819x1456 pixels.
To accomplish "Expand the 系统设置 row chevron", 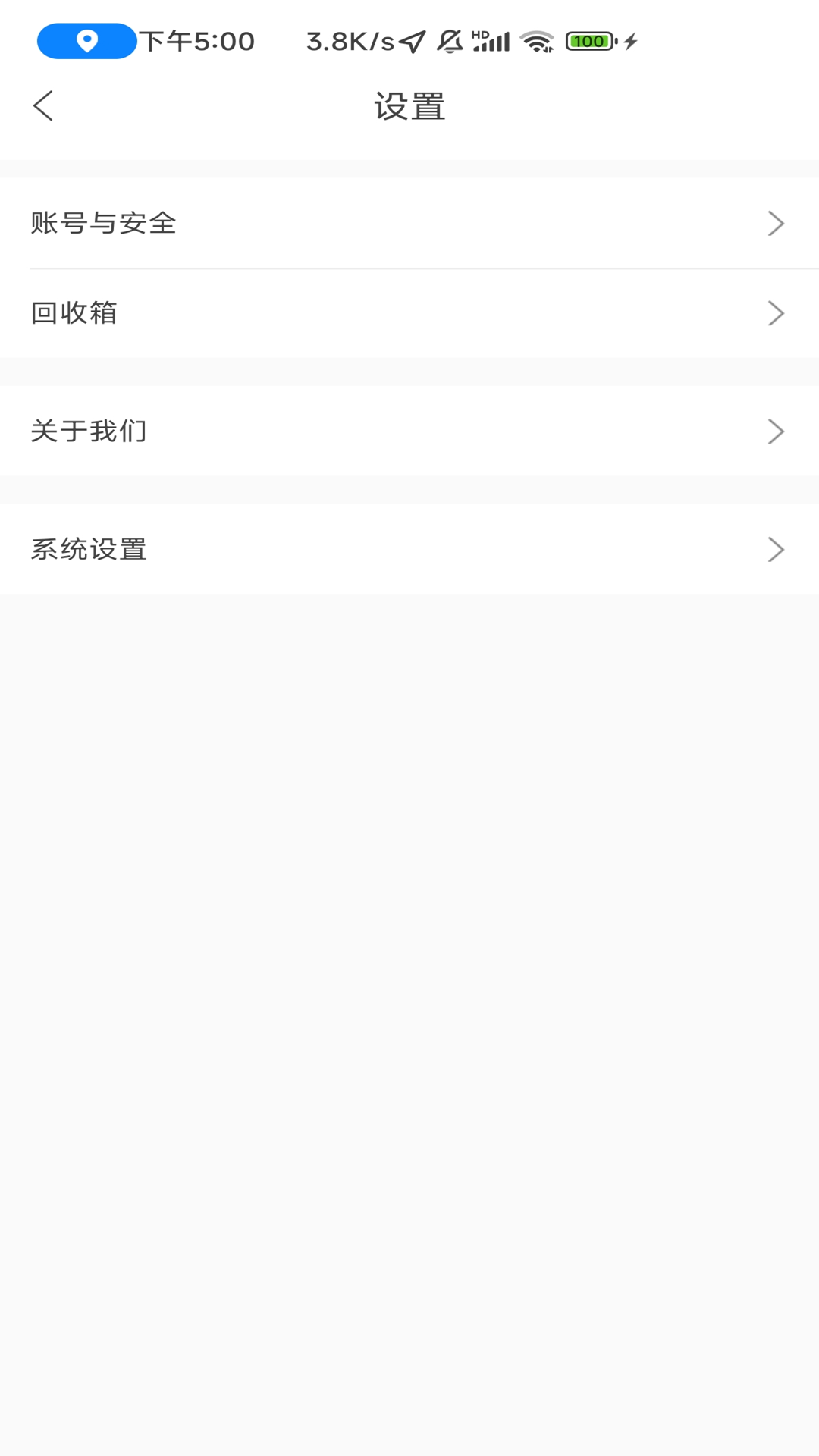I will [x=775, y=550].
